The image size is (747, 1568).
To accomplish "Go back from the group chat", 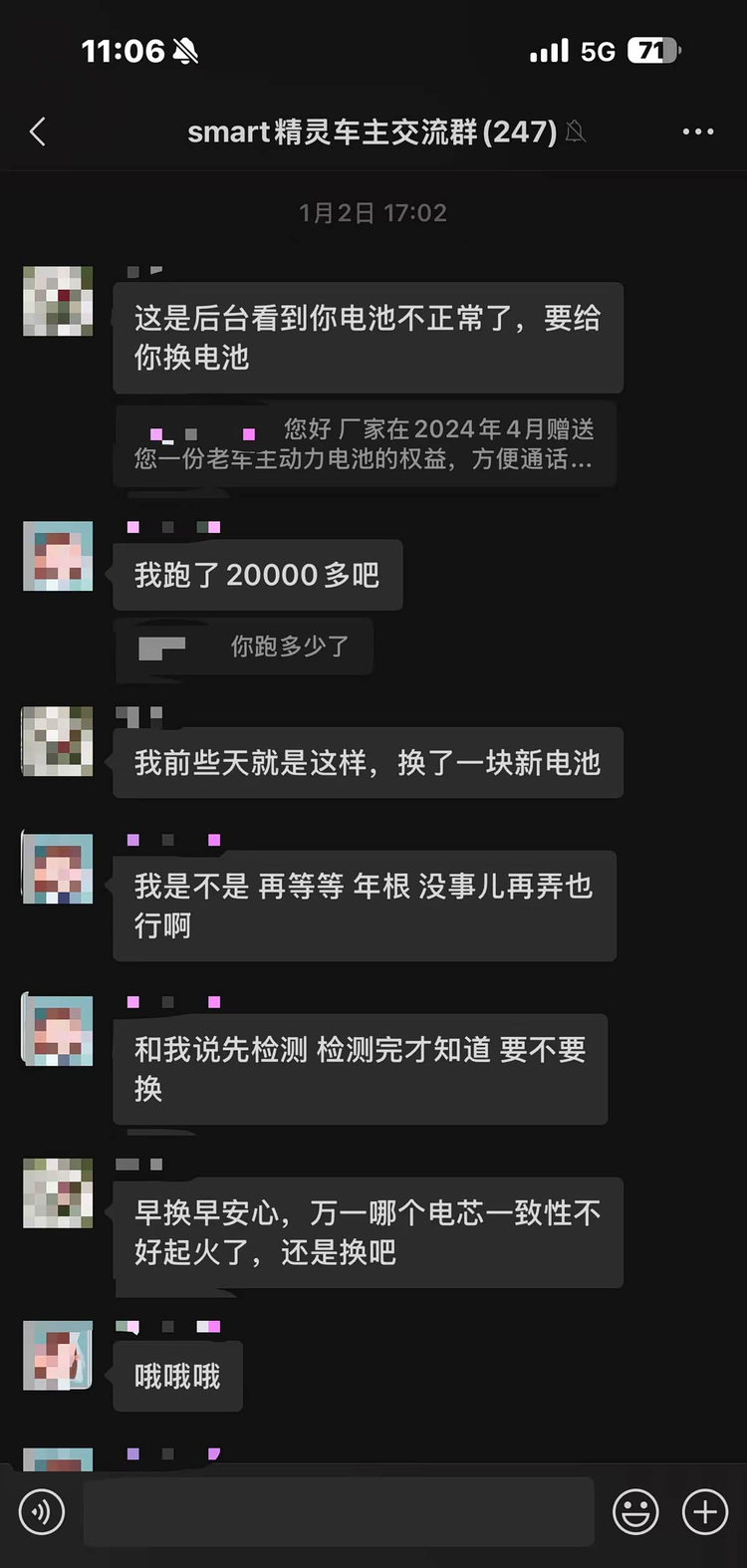I will pos(38,131).
